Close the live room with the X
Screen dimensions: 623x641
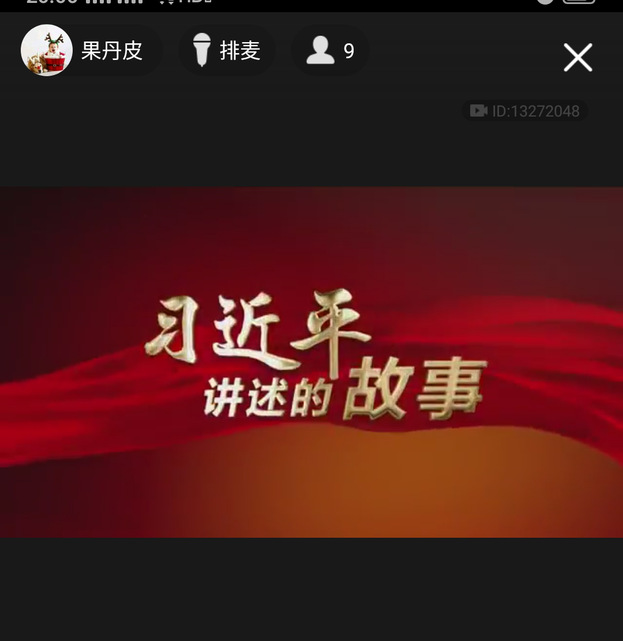[578, 58]
